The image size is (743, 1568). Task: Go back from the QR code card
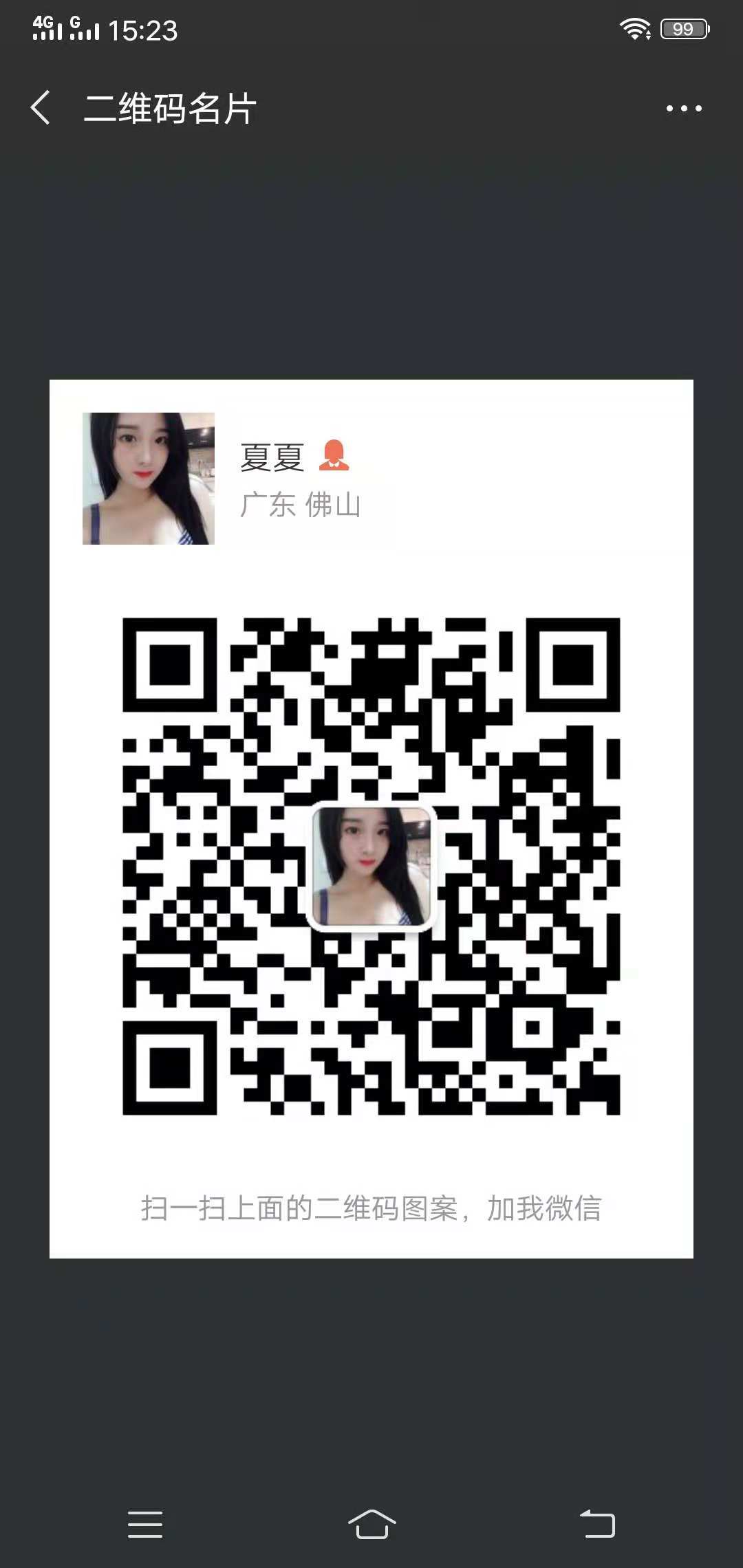click(x=41, y=108)
